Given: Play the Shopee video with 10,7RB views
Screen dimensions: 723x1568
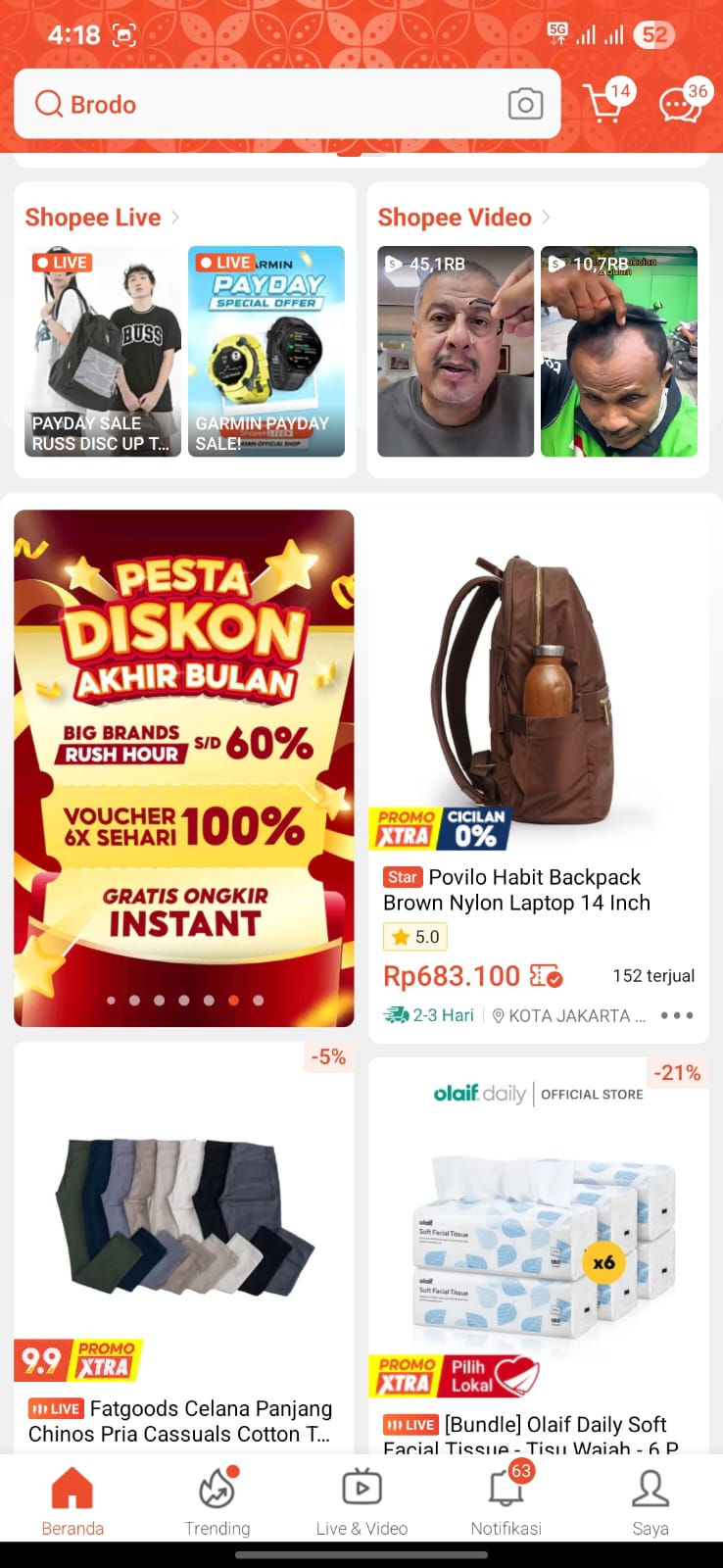Looking at the screenshot, I should [x=619, y=351].
